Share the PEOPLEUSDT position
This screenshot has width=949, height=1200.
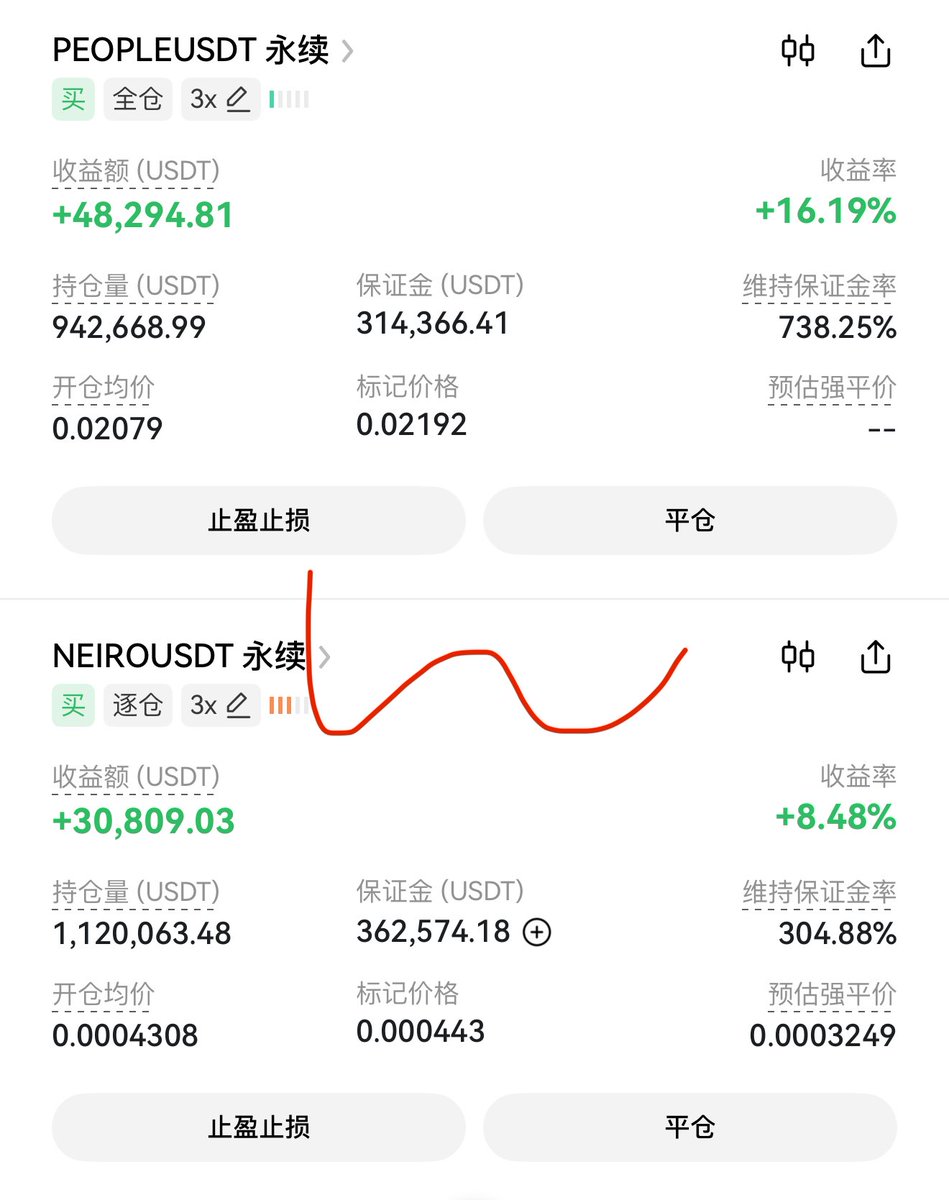click(x=875, y=50)
